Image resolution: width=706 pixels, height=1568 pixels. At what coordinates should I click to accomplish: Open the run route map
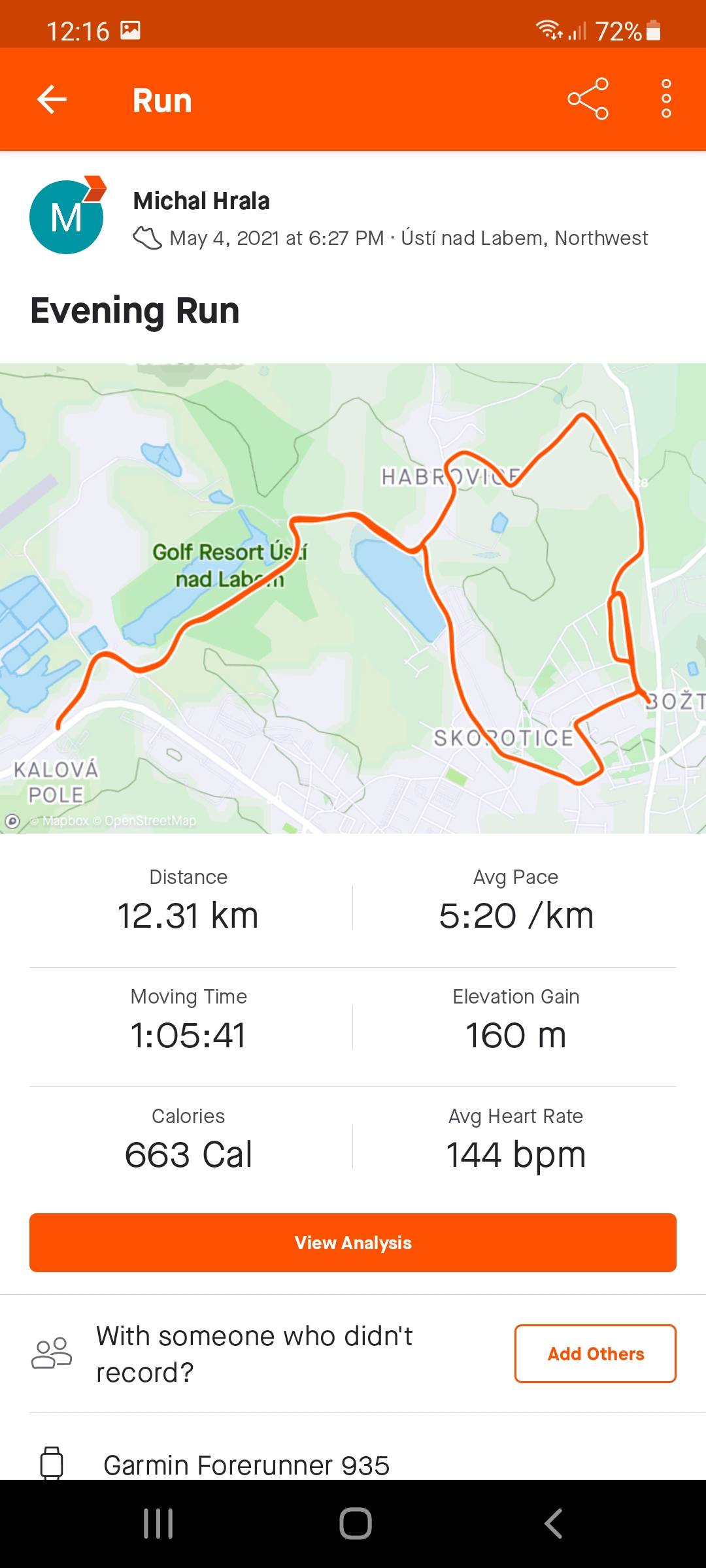(x=353, y=598)
